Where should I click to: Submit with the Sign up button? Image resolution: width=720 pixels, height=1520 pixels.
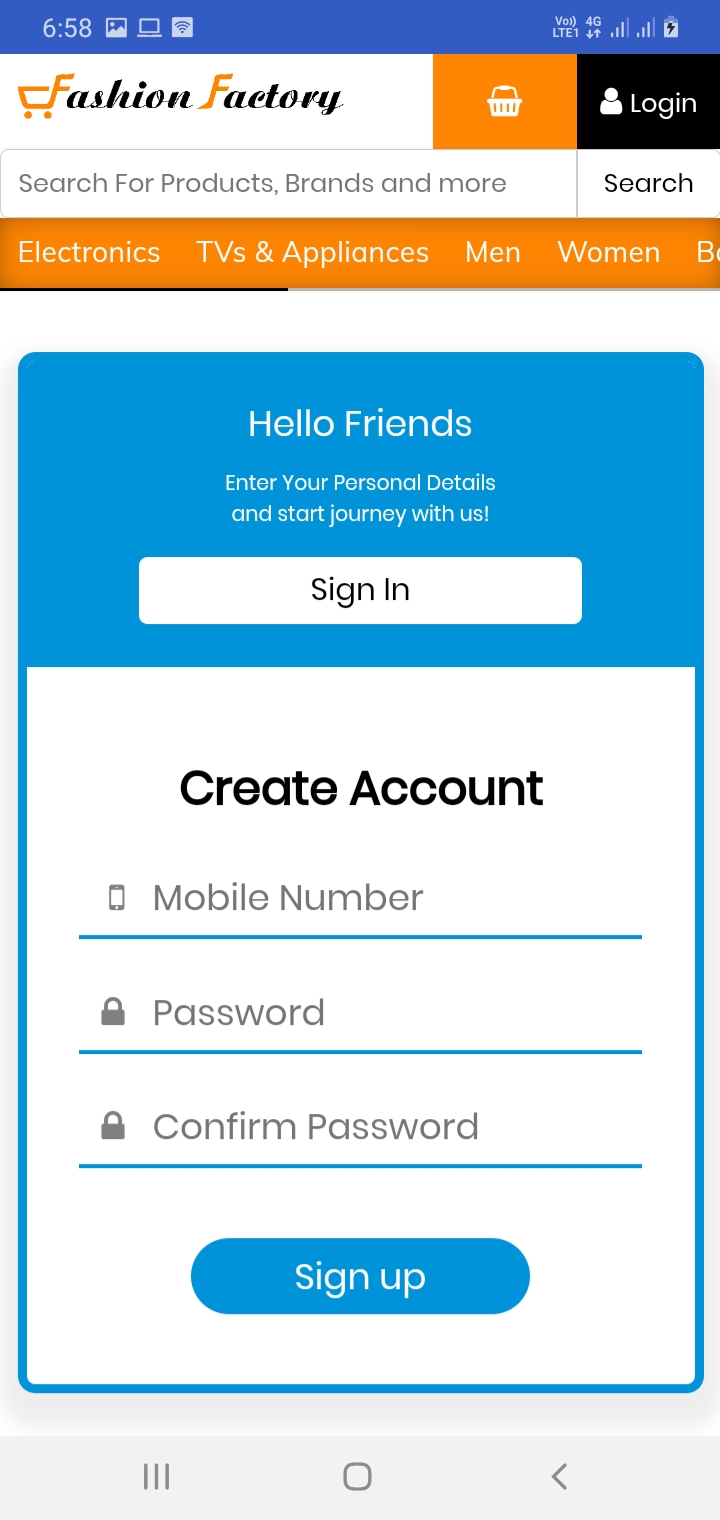click(360, 1276)
